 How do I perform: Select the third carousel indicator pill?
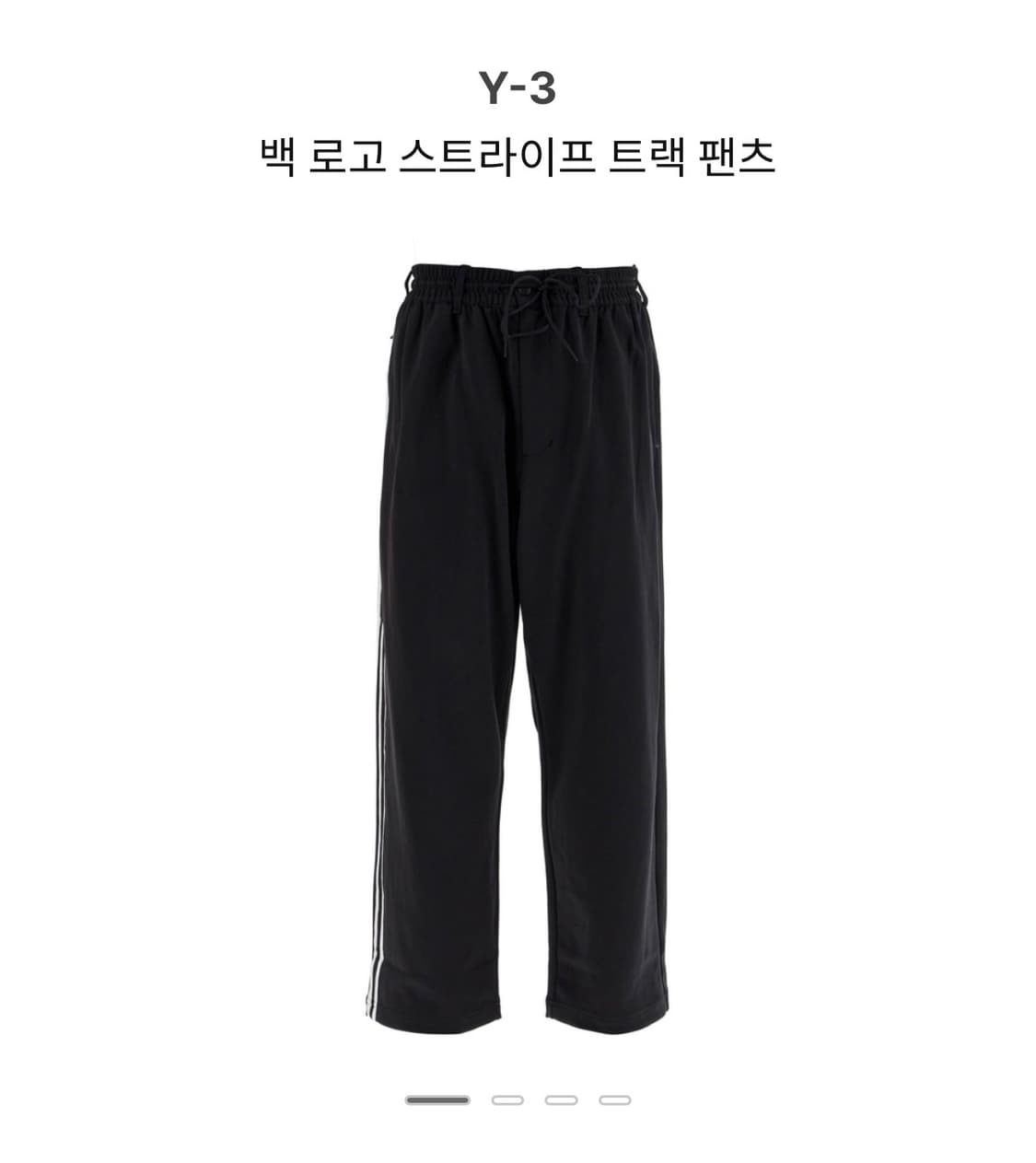[x=562, y=1098]
